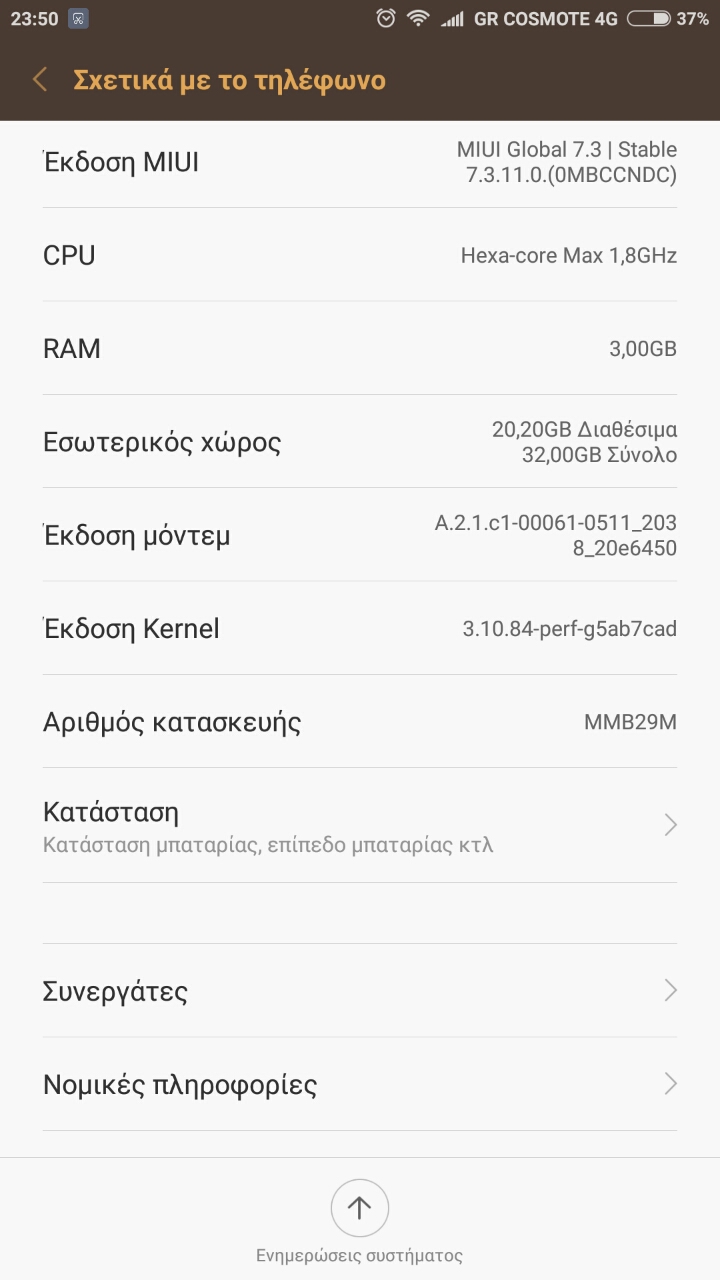Open the Συνεργάτες row

point(360,991)
